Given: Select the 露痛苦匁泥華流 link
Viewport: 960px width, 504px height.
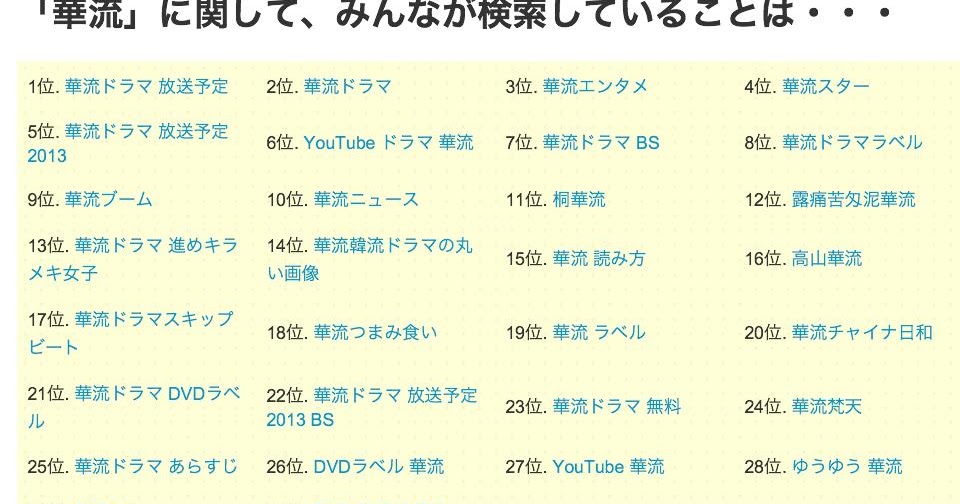Looking at the screenshot, I should [853, 200].
